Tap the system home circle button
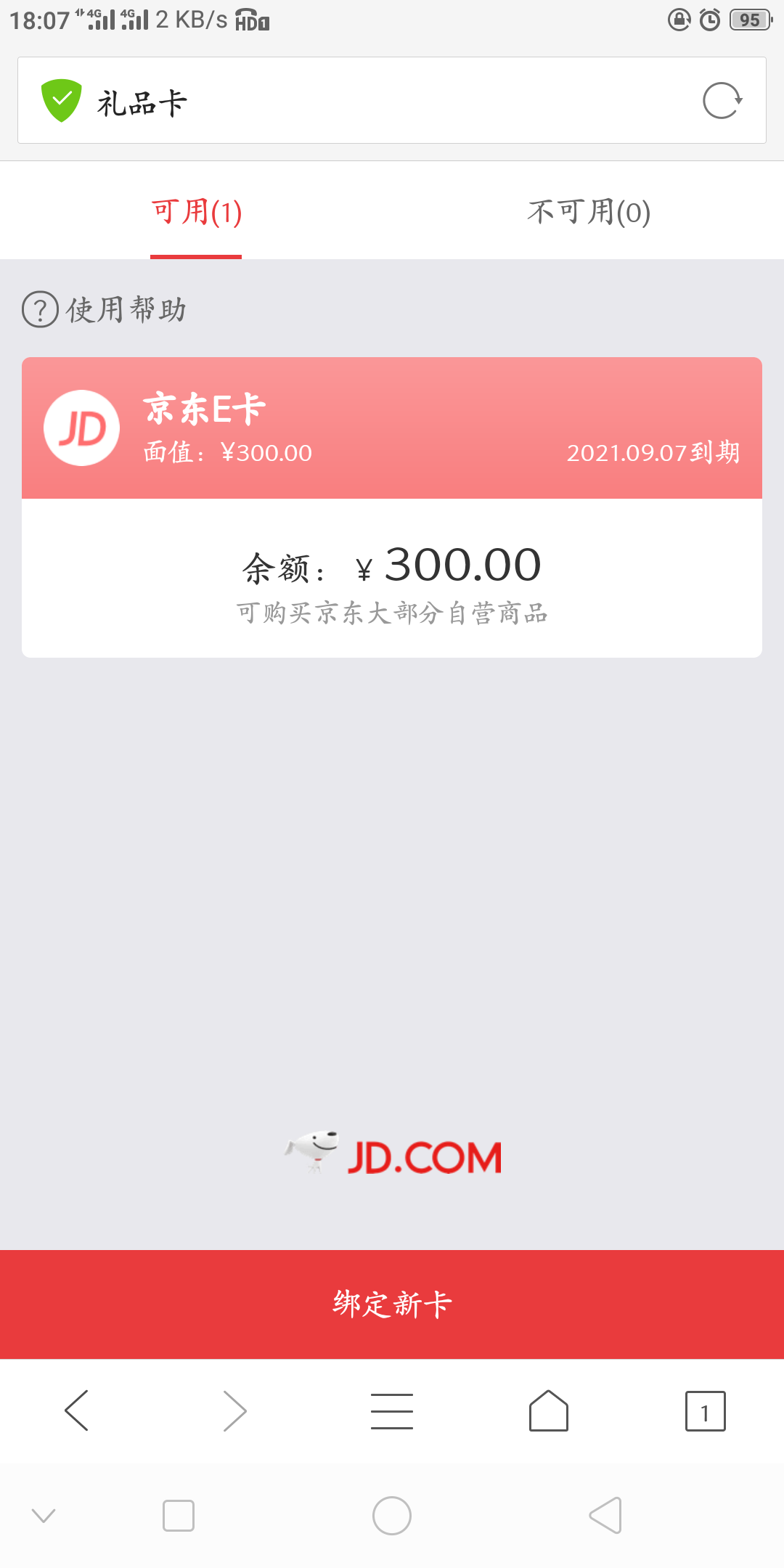This screenshot has height=1568, width=784. tap(392, 1516)
